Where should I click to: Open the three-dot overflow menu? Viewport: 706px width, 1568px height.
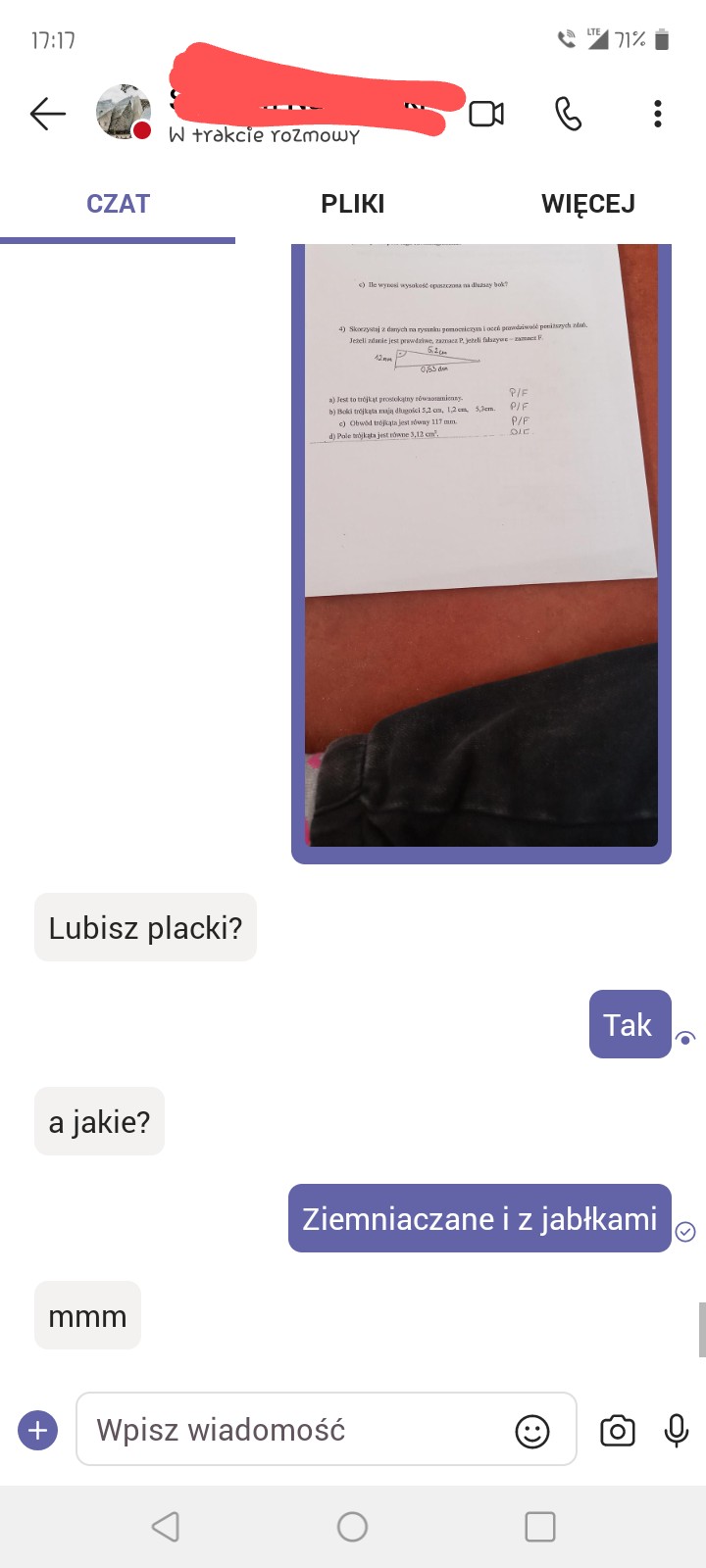click(x=658, y=114)
